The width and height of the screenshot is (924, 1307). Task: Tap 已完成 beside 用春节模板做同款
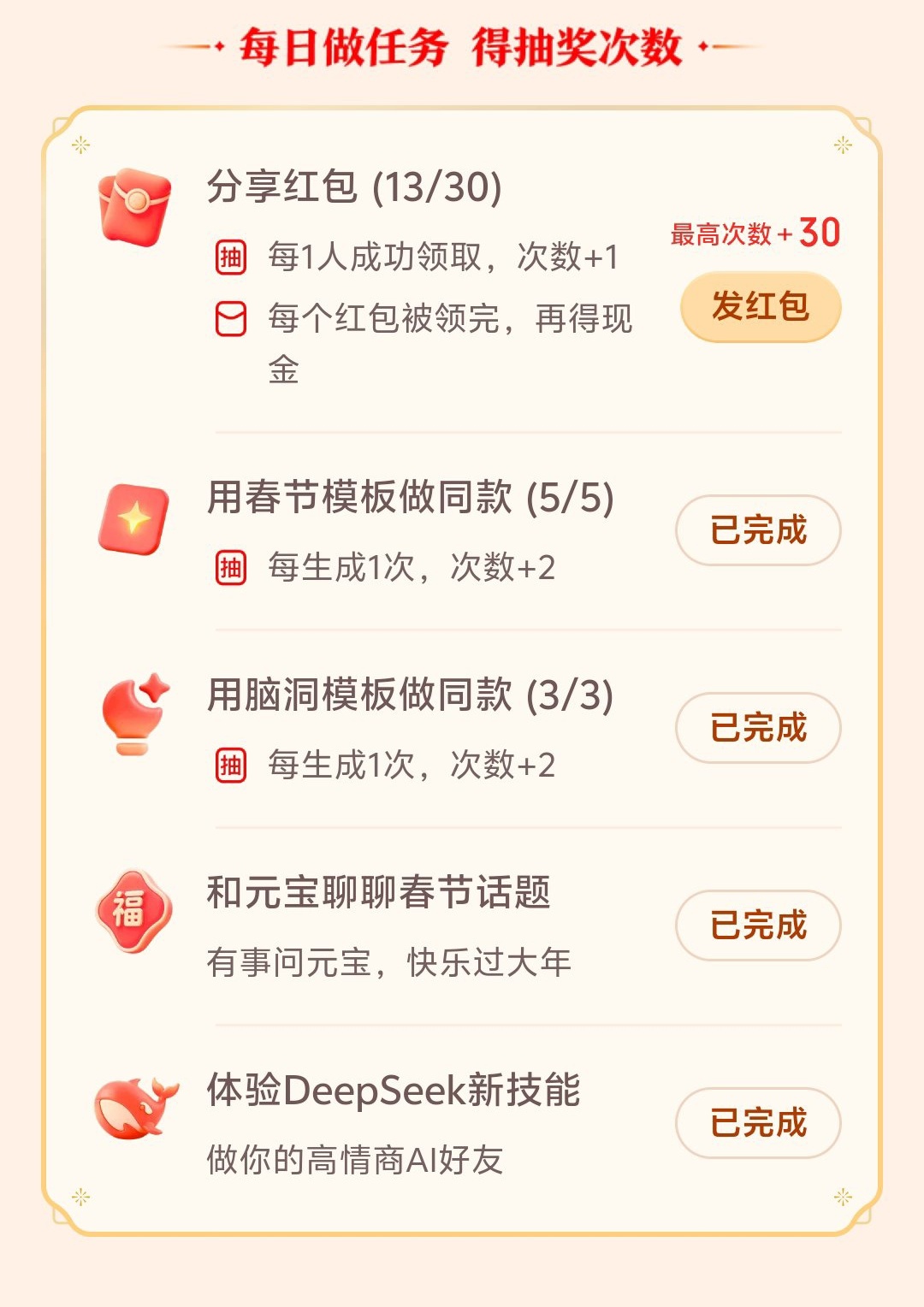tap(758, 530)
